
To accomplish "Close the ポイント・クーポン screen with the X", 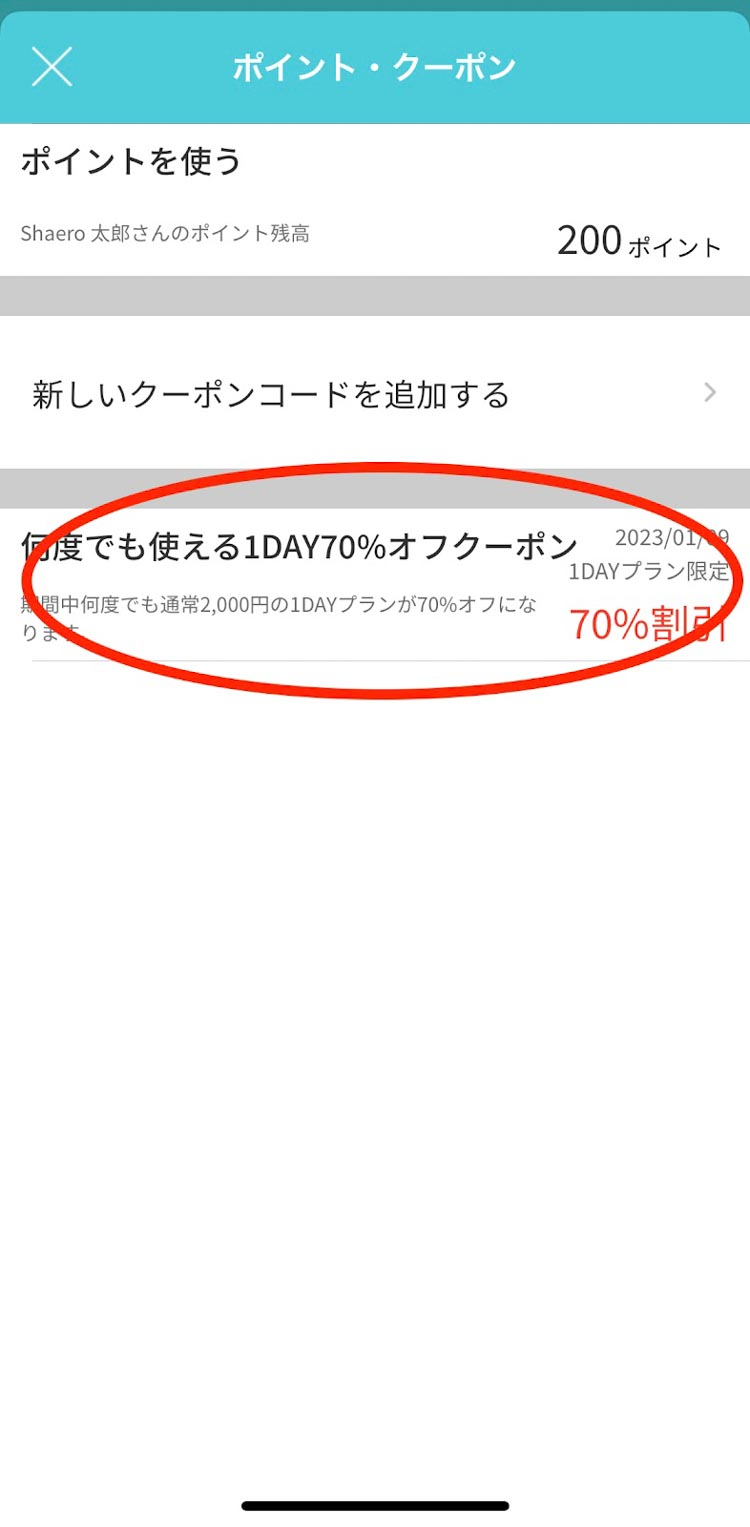I will coord(52,68).
